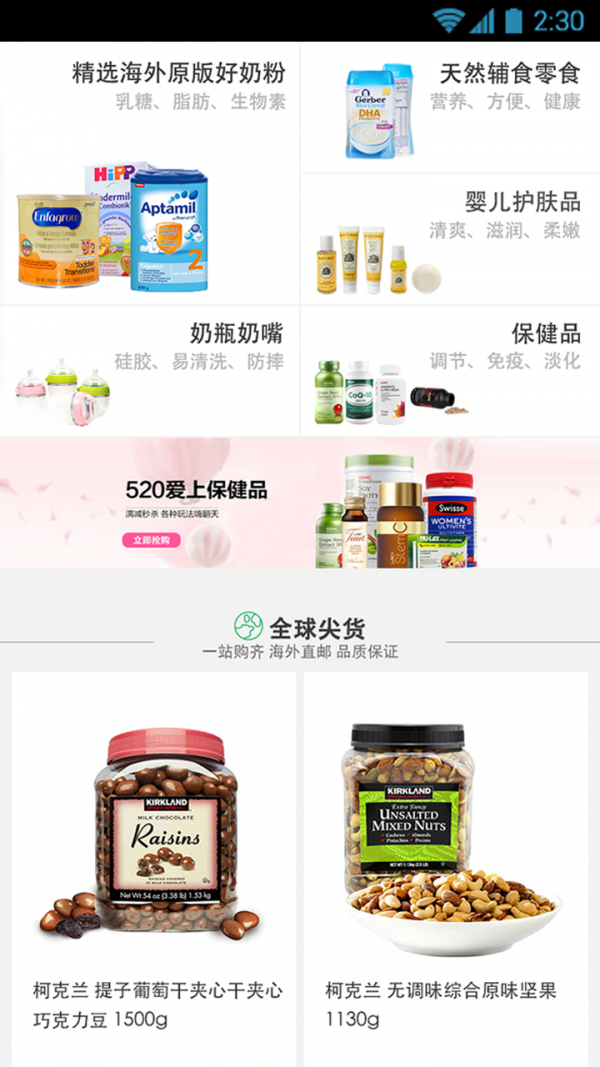The width and height of the screenshot is (600, 1067).
Task: Browse the 保健品 category
Action: tap(450, 370)
